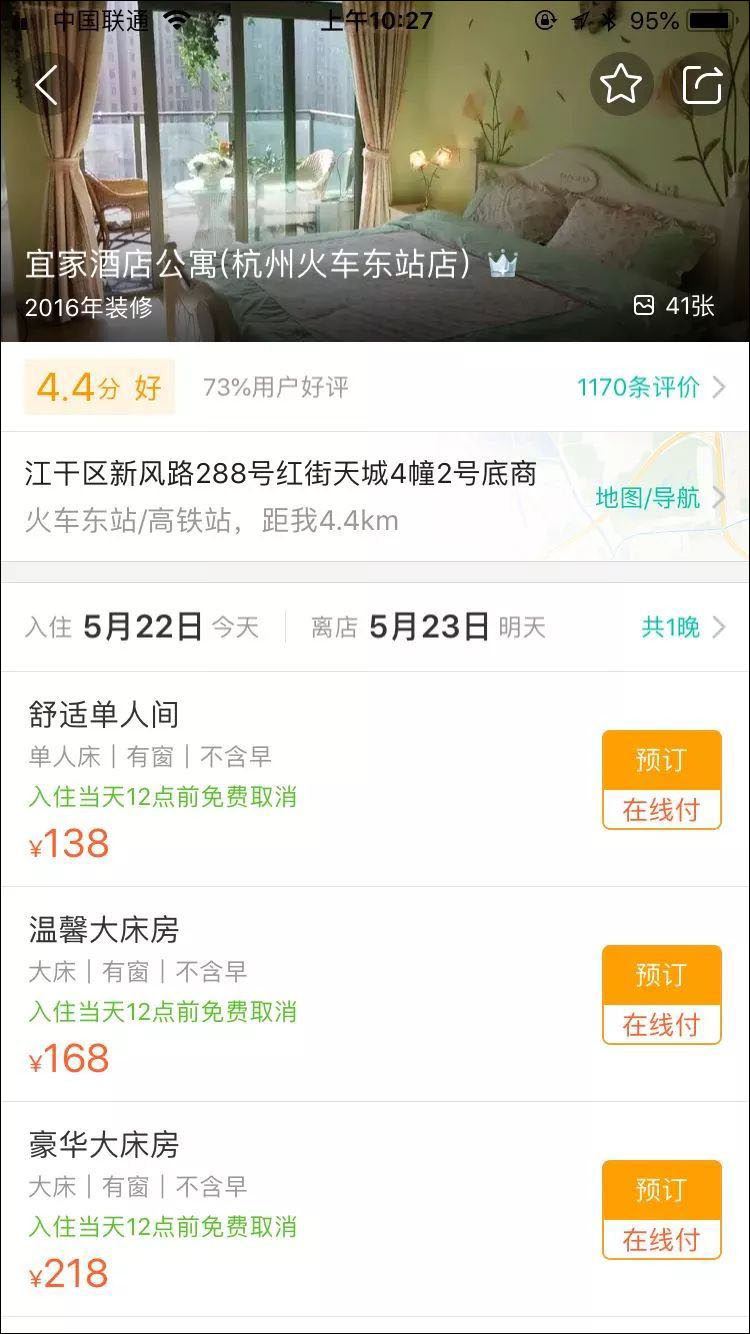Share this hotel listing
The image size is (750, 1334).
coord(702,85)
